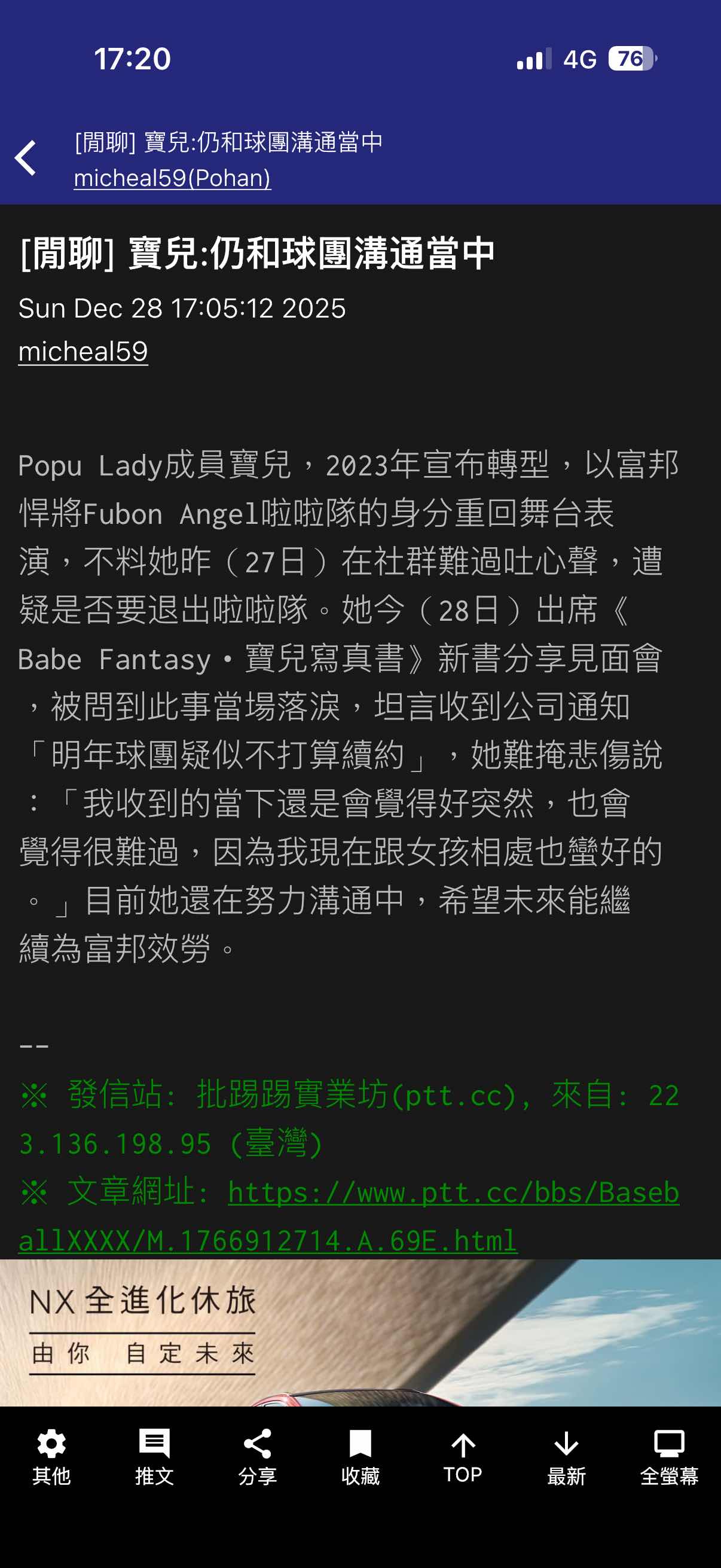Go back using the header arrow
Screen dimensions: 721x1568
point(26,158)
